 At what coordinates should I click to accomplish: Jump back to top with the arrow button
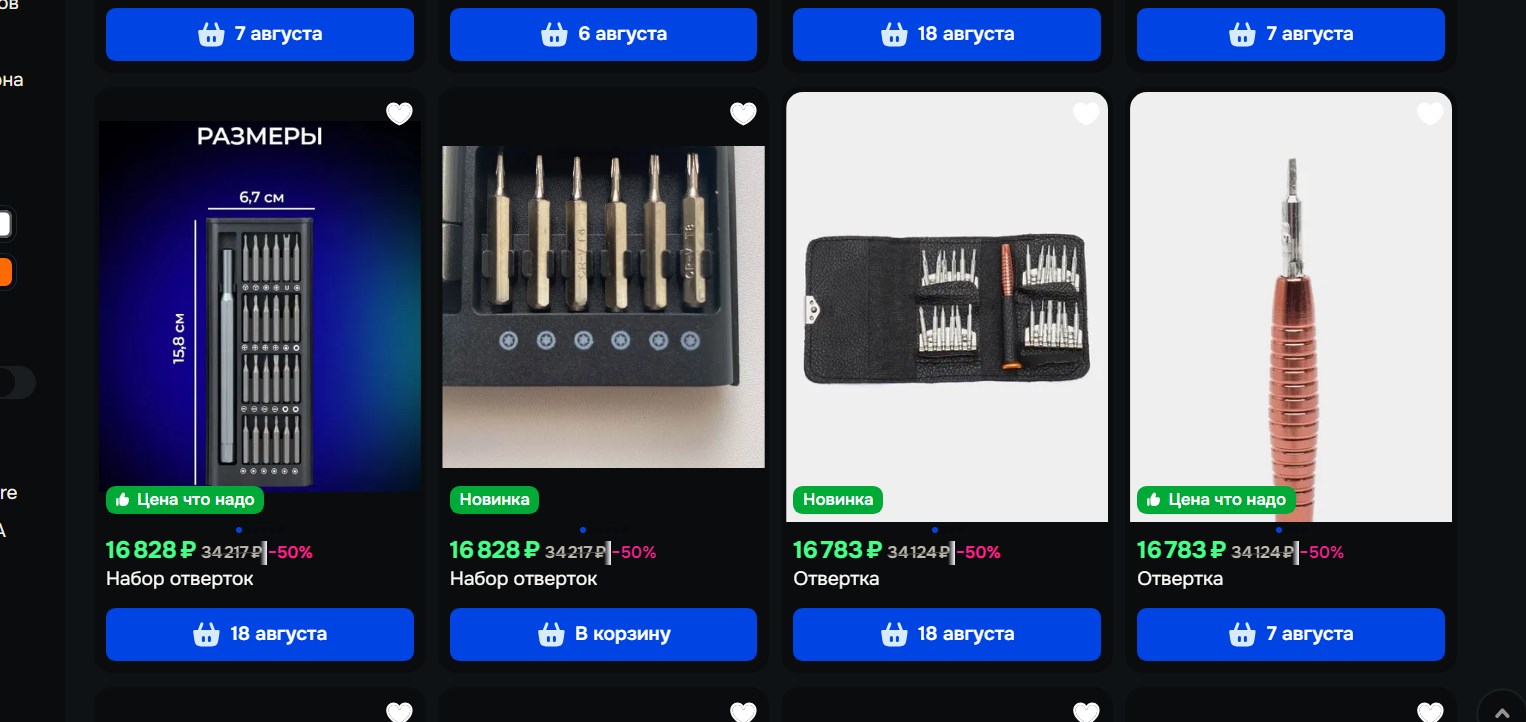point(1501,712)
